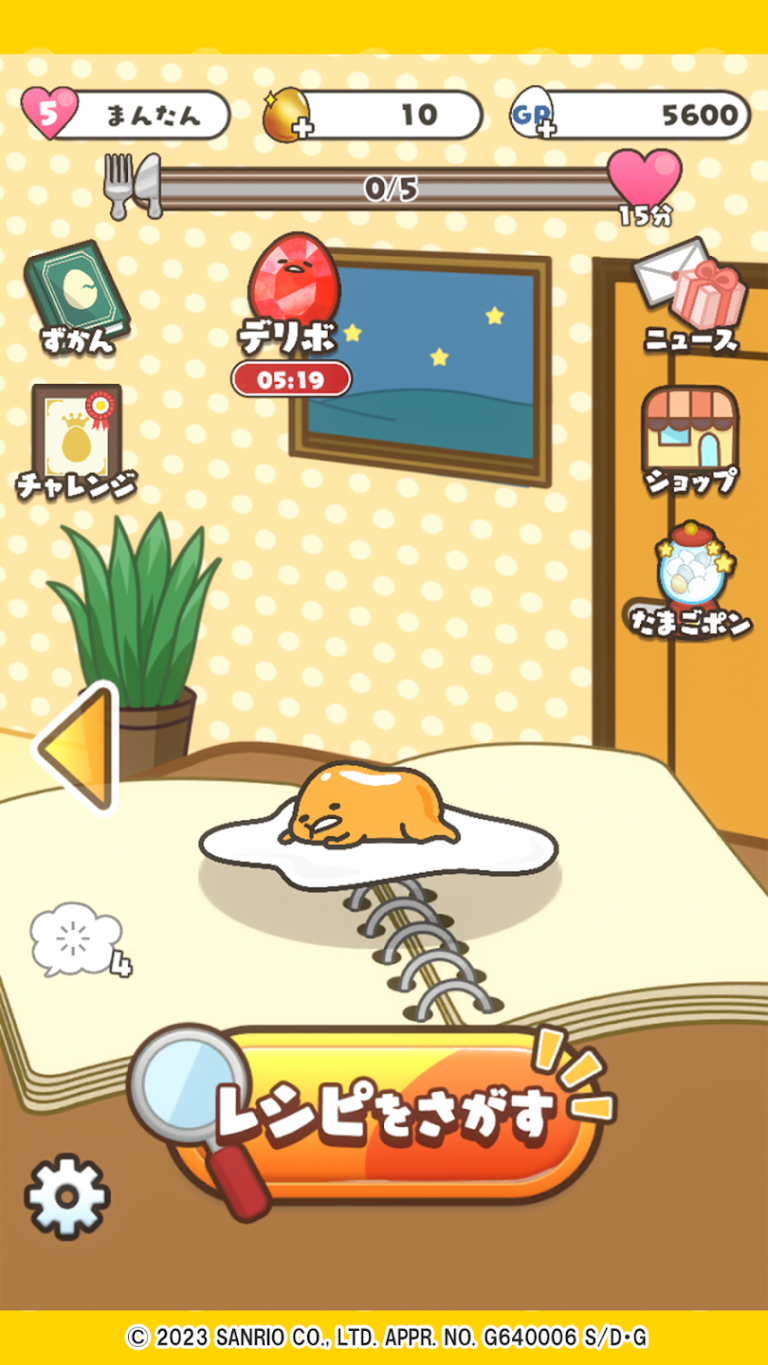Open the チャレンジ challenges
The width and height of the screenshot is (768, 1365).
point(77,442)
